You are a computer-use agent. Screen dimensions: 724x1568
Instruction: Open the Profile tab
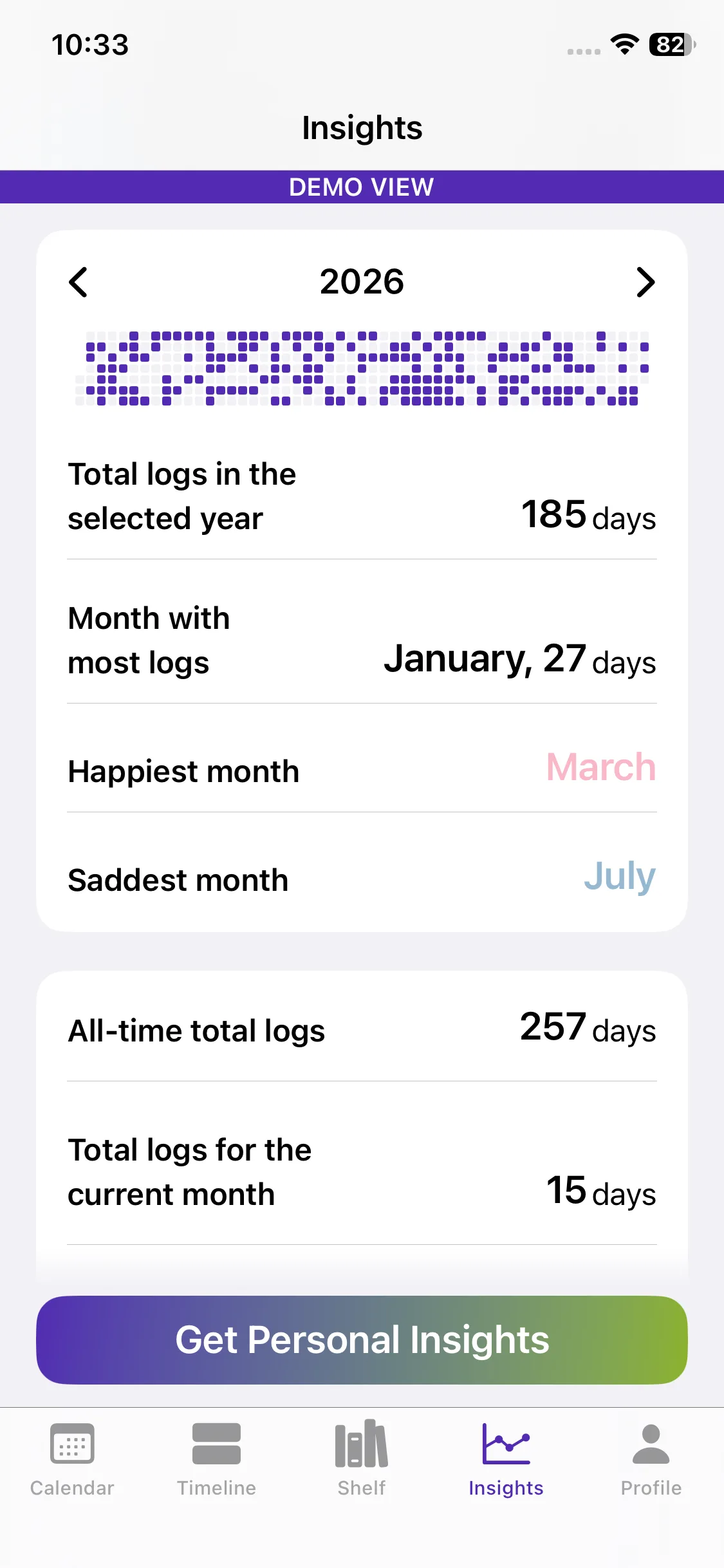[651, 1459]
